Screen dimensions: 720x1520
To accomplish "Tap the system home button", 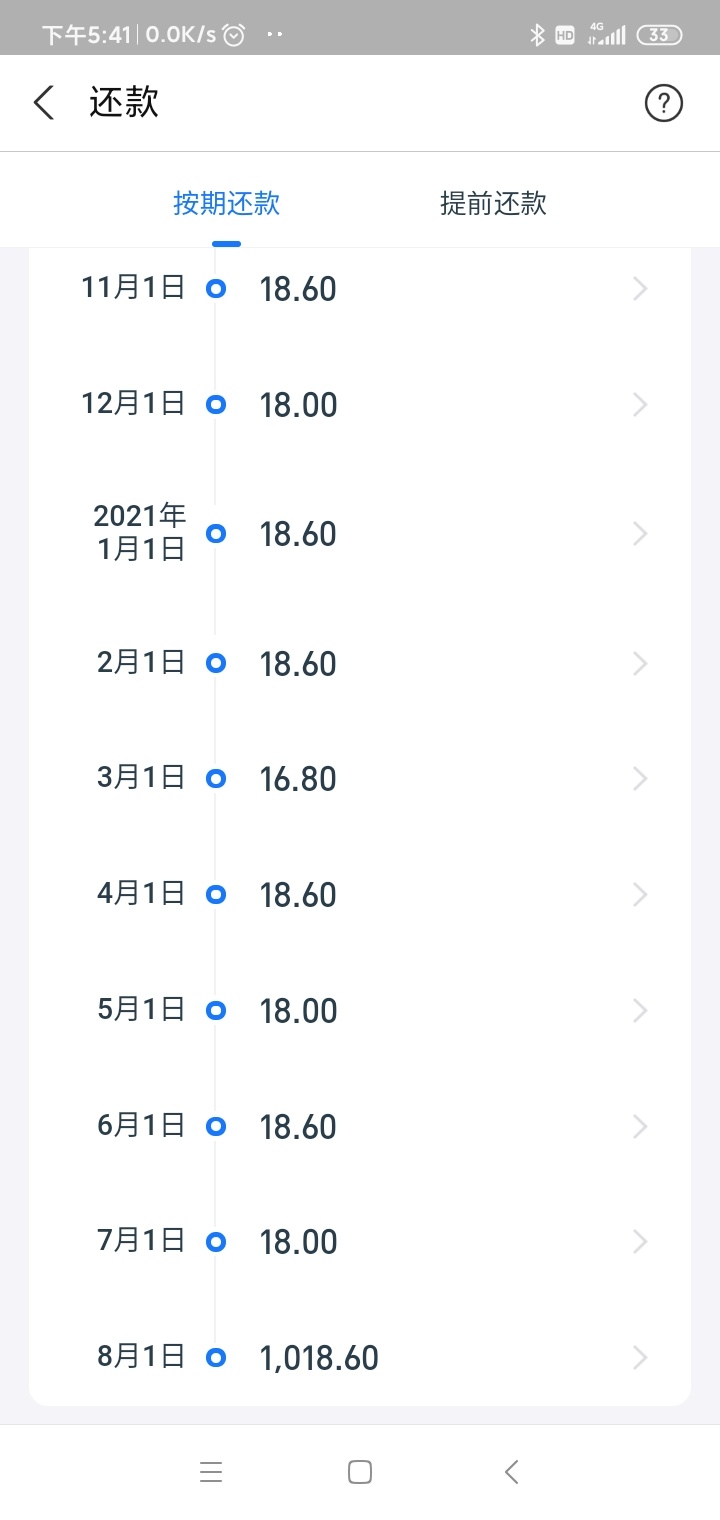I will click(360, 1472).
